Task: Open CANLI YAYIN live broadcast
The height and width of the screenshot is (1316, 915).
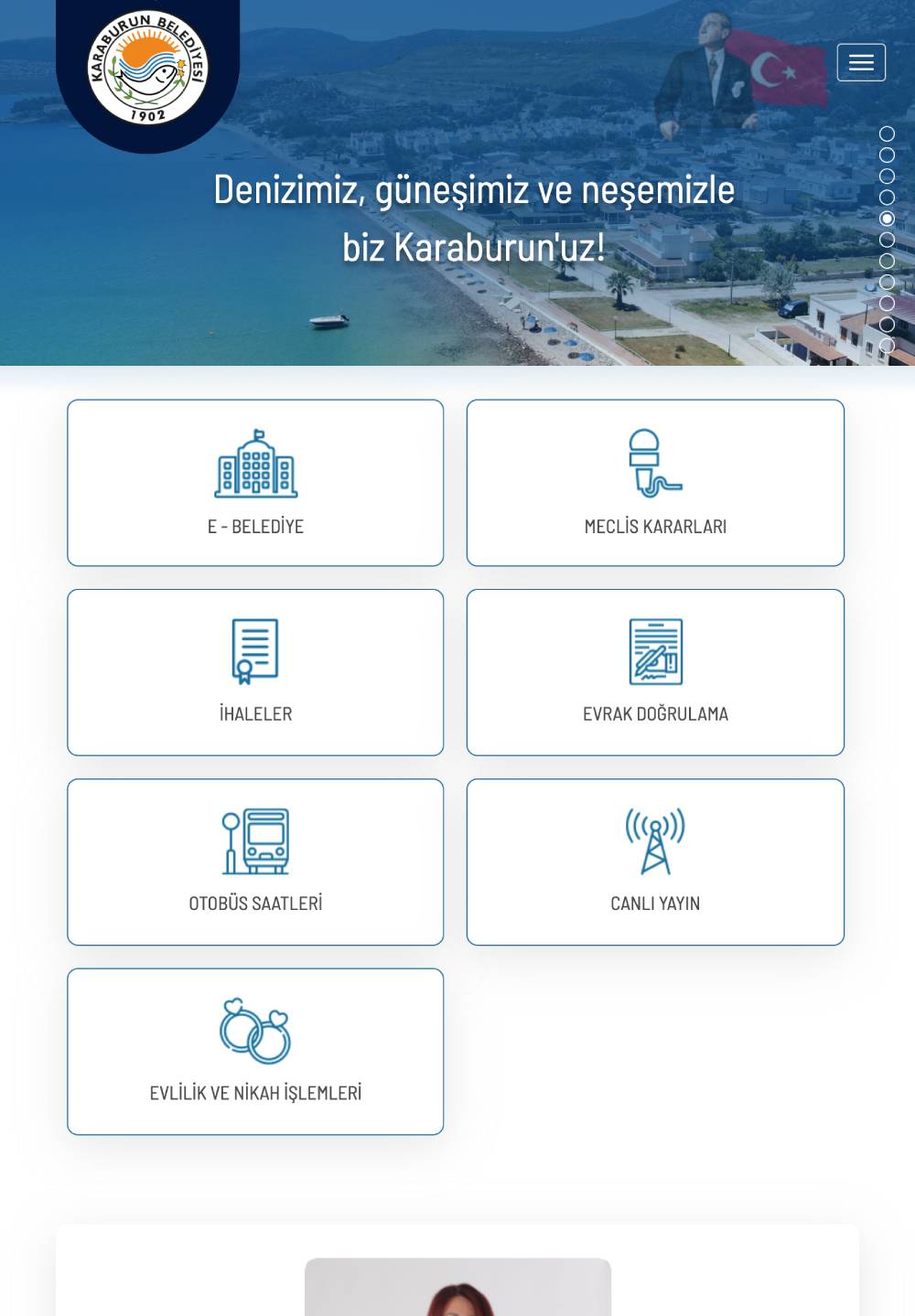Action: (655, 861)
